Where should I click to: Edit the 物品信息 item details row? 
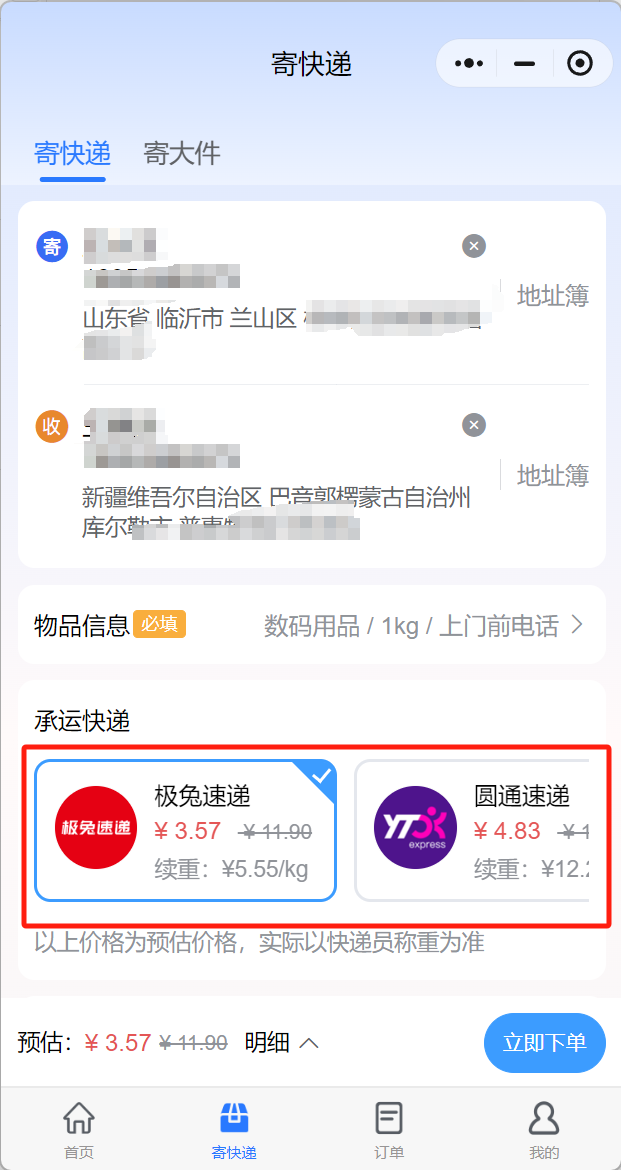click(311, 626)
